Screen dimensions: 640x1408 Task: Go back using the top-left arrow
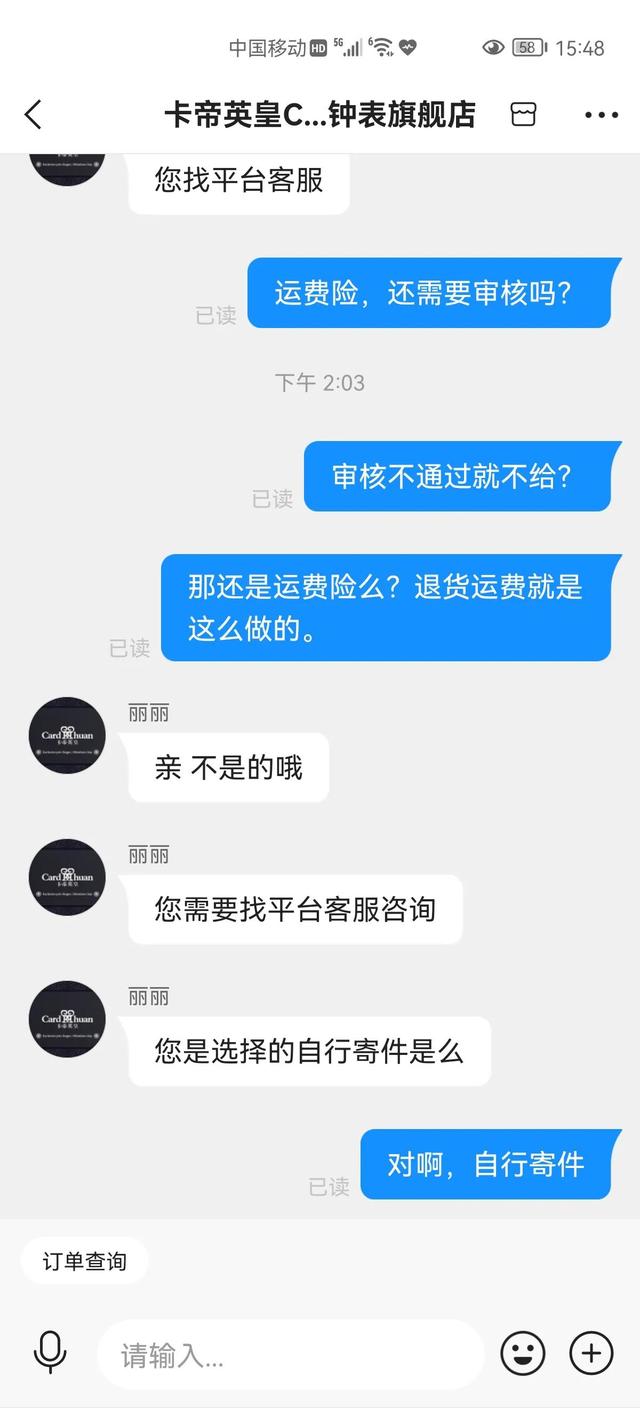pyautogui.click(x=33, y=114)
